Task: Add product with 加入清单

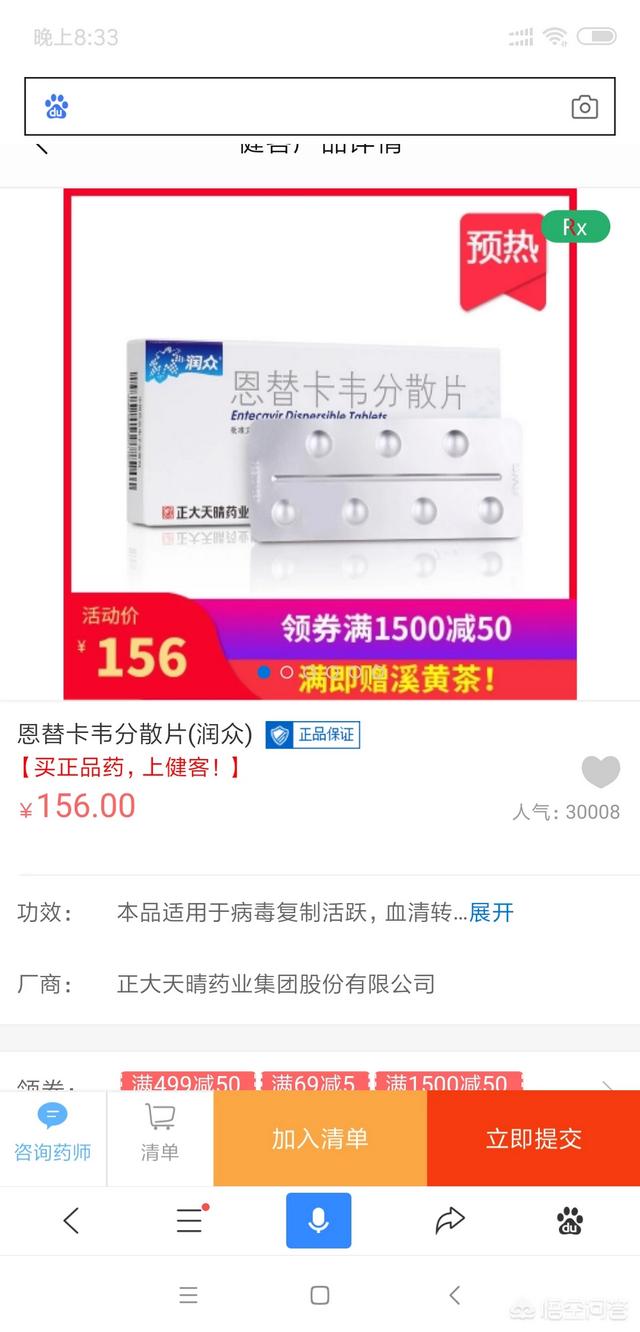Action: [320, 1138]
